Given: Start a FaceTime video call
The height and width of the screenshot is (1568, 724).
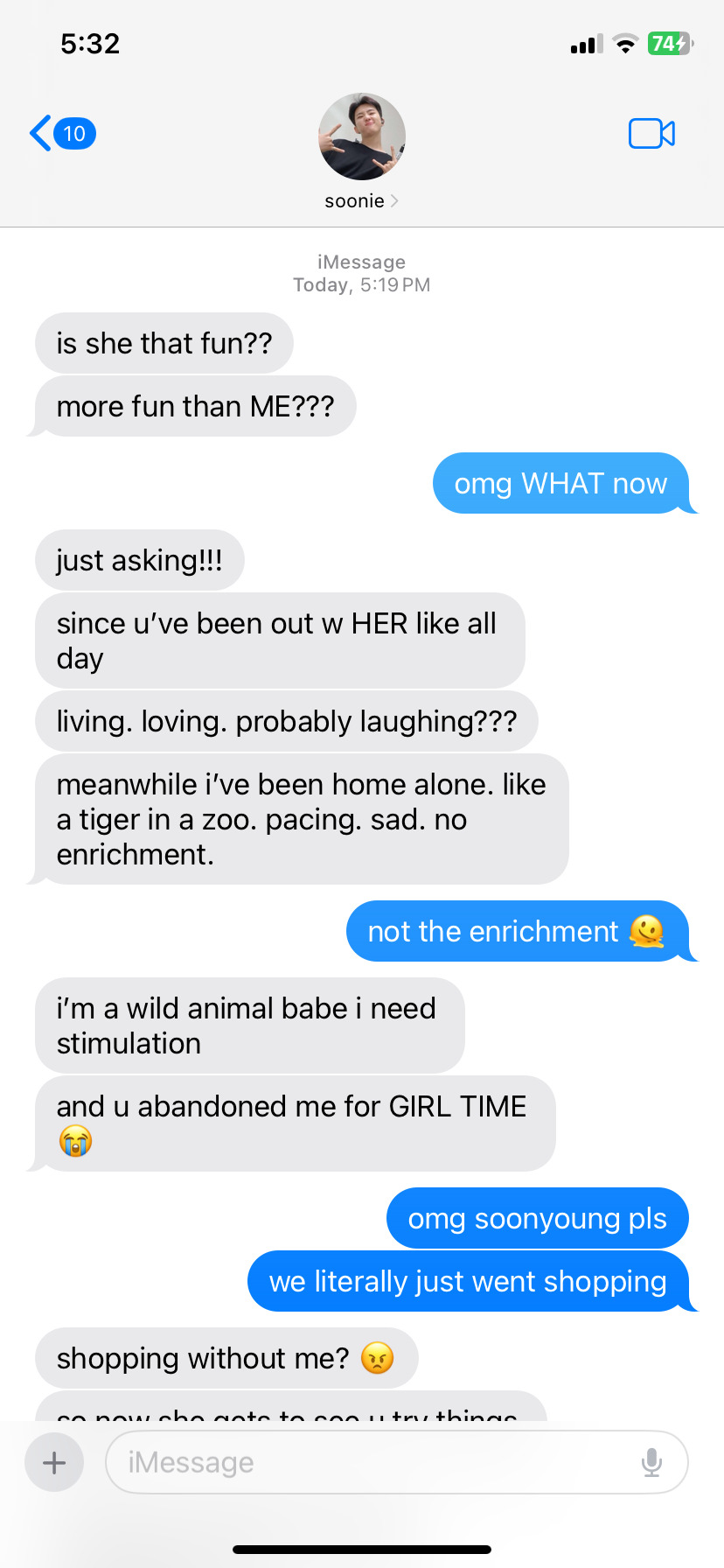Looking at the screenshot, I should coord(651,134).
